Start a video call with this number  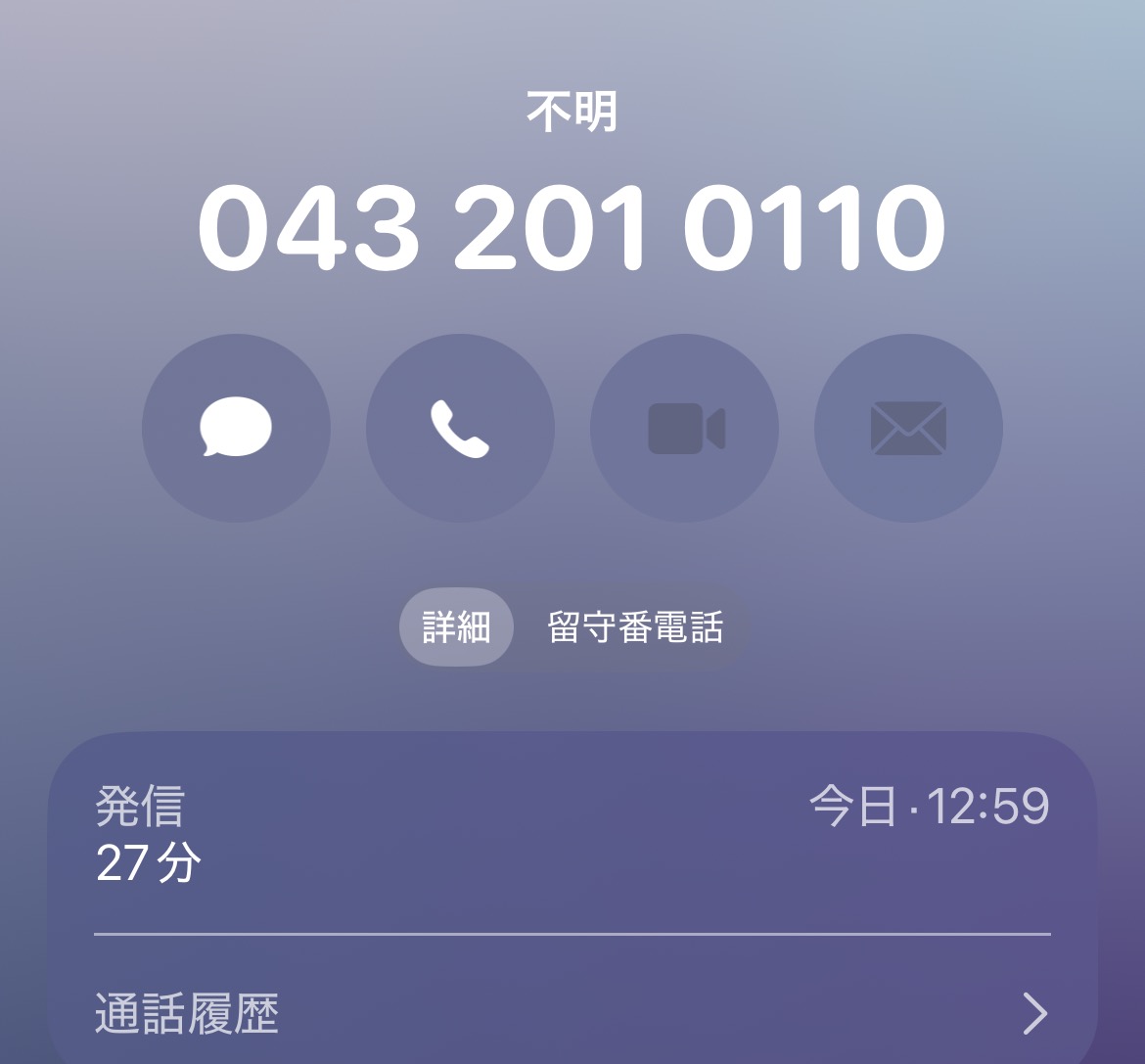(684, 429)
